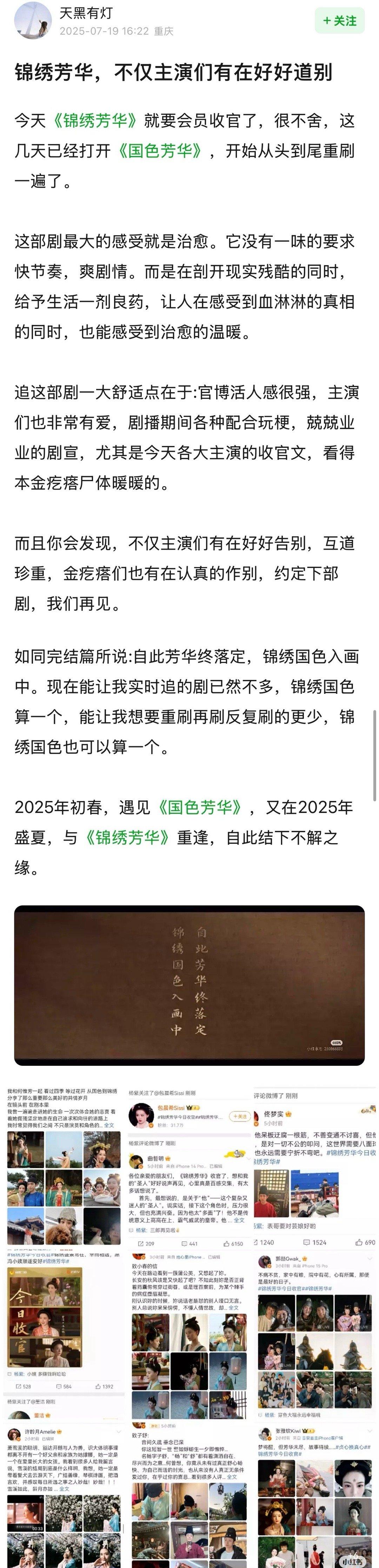This screenshot has width=379, height=1568.
Task: View the 自此芳华终落定 calligraphy image
Action: pyautogui.click(x=189, y=985)
